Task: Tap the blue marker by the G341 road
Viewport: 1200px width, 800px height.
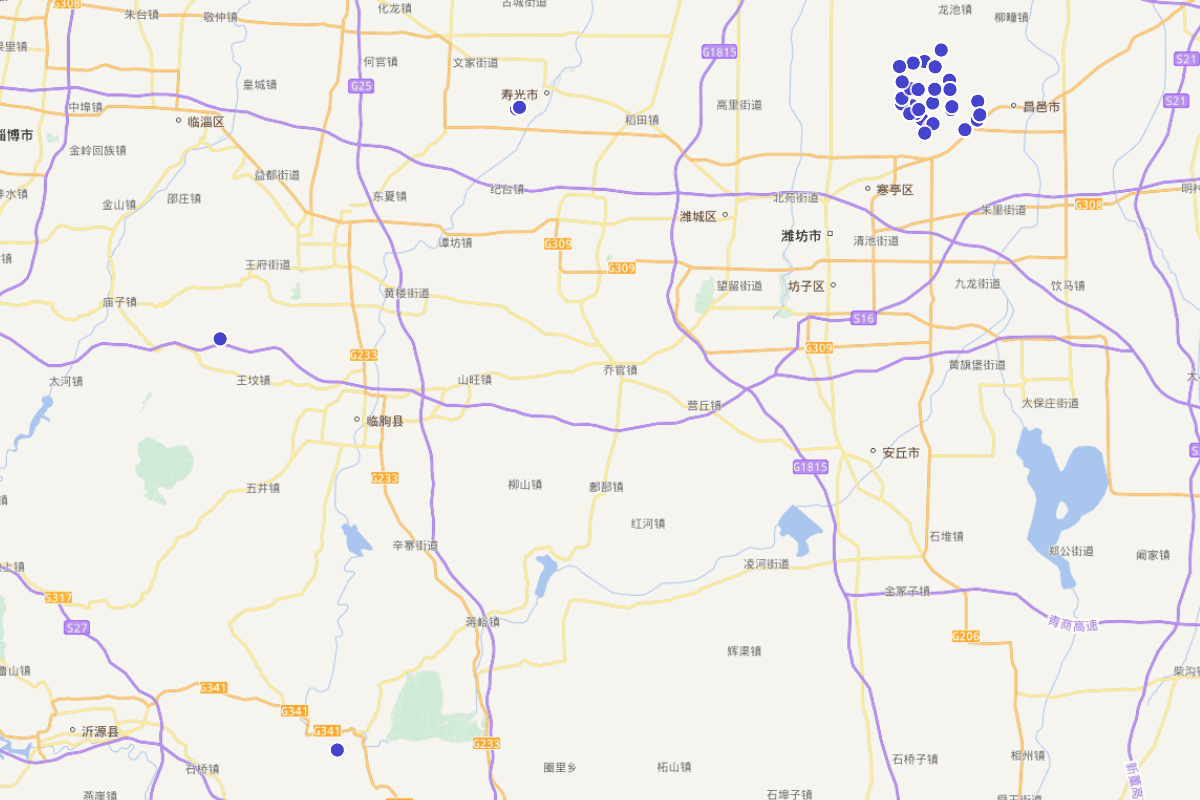Action: point(337,749)
